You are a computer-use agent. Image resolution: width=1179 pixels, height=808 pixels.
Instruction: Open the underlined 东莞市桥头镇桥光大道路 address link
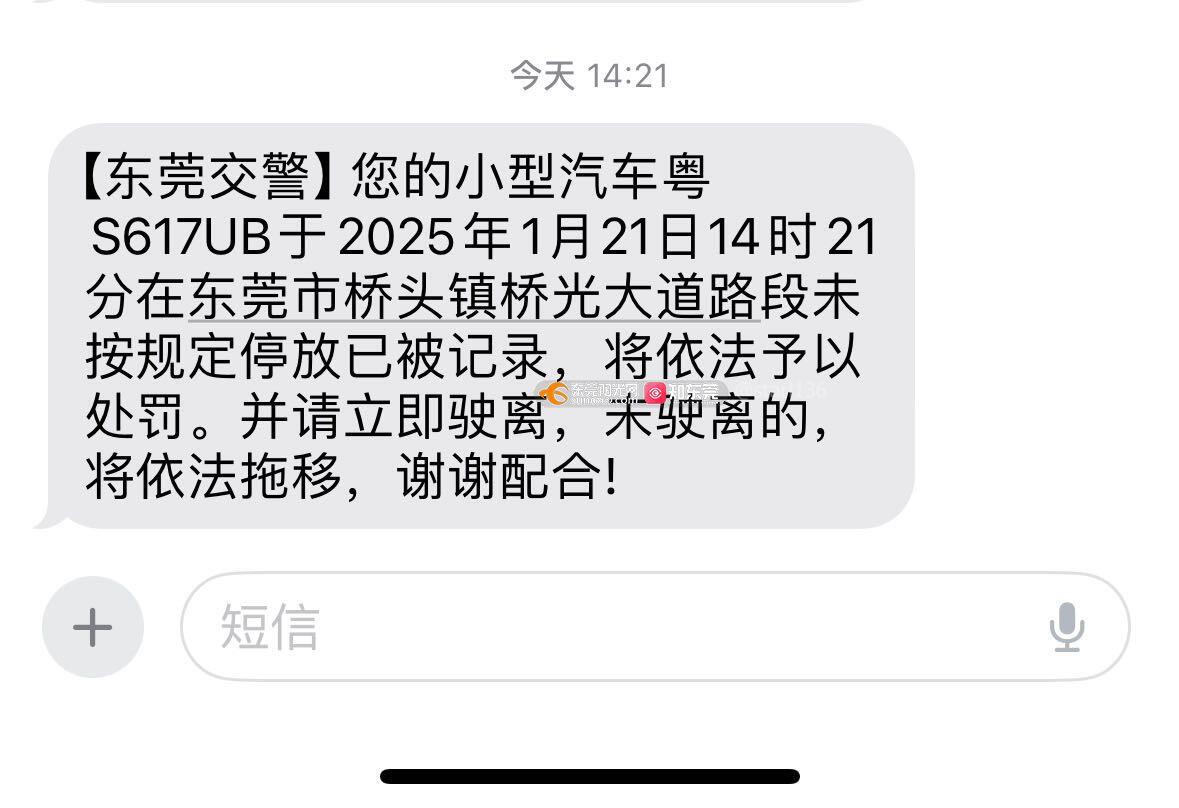pos(473,298)
